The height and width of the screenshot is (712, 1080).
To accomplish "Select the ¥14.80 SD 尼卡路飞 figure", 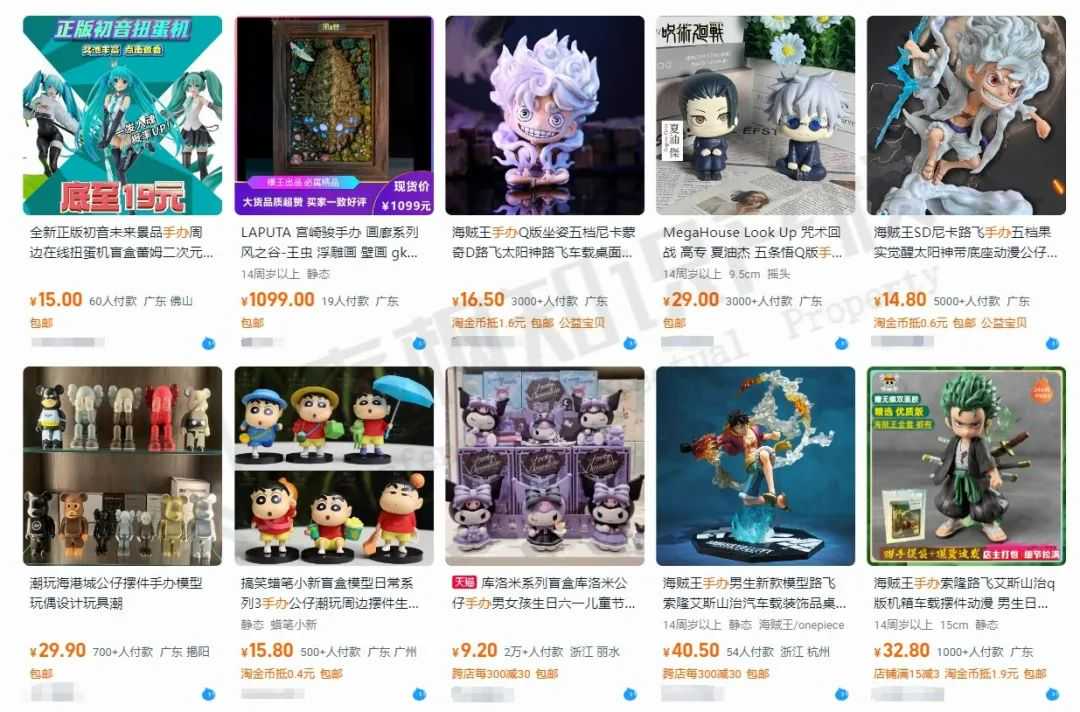I will click(x=966, y=115).
